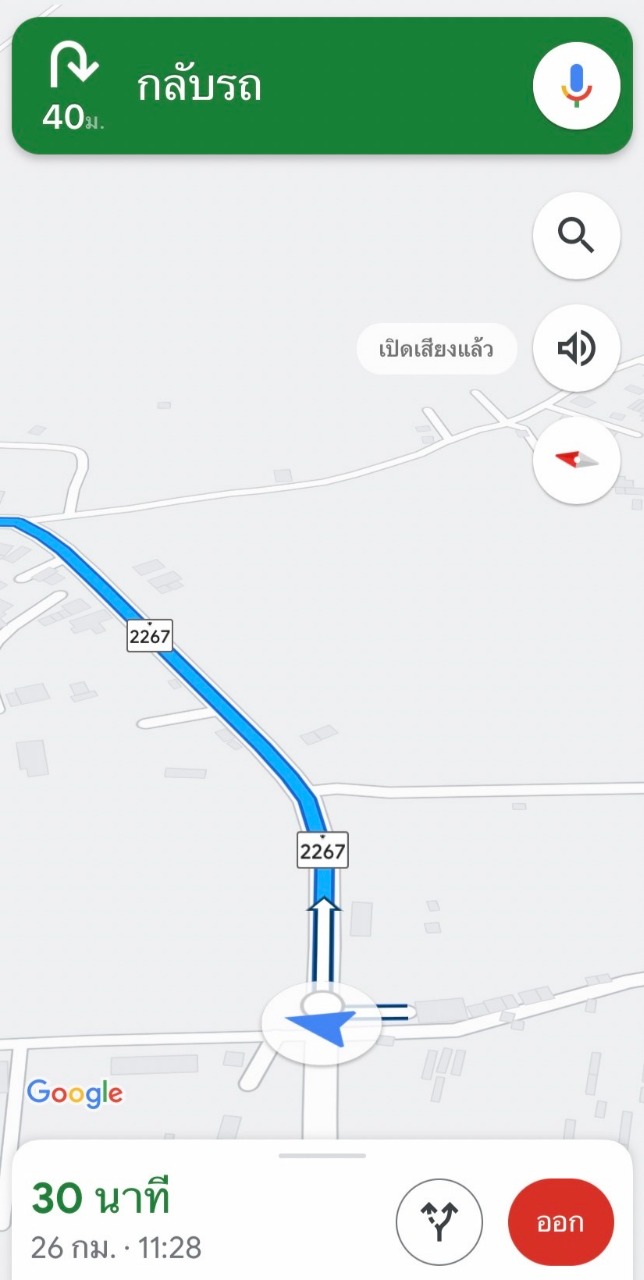
Task: Exit navigation with the red ออก button
Action: point(560,1222)
